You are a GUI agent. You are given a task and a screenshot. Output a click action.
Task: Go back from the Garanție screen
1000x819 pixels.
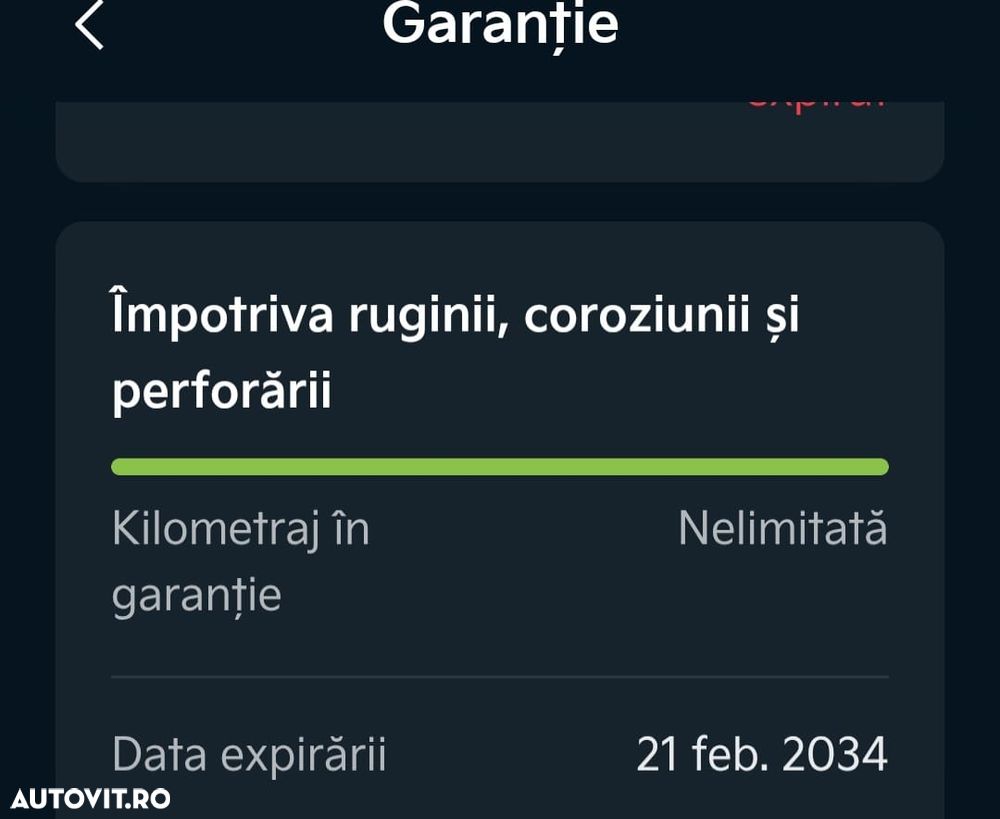[89, 26]
